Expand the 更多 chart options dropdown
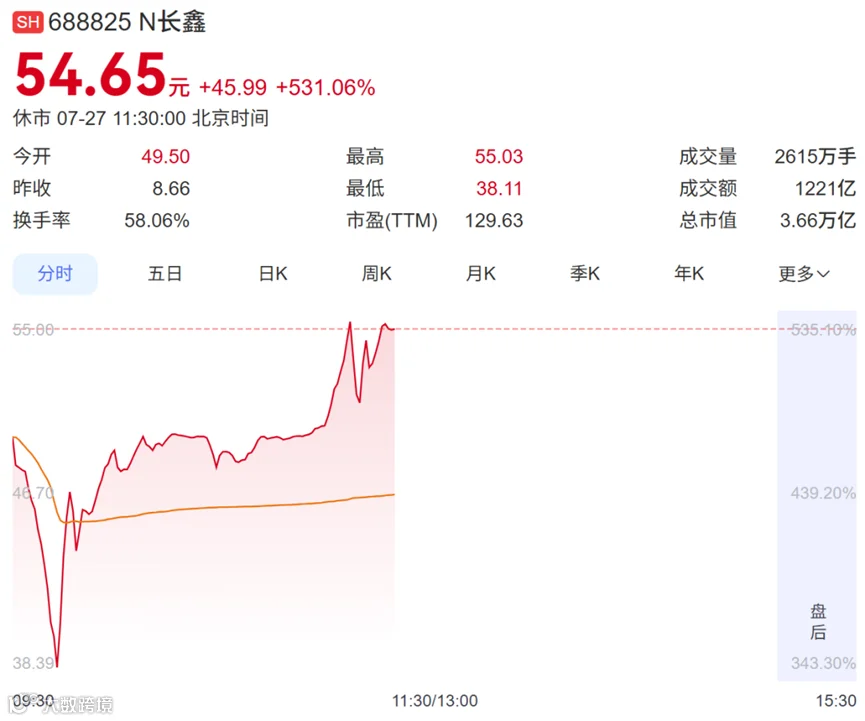This screenshot has height=721, width=865. point(804,274)
